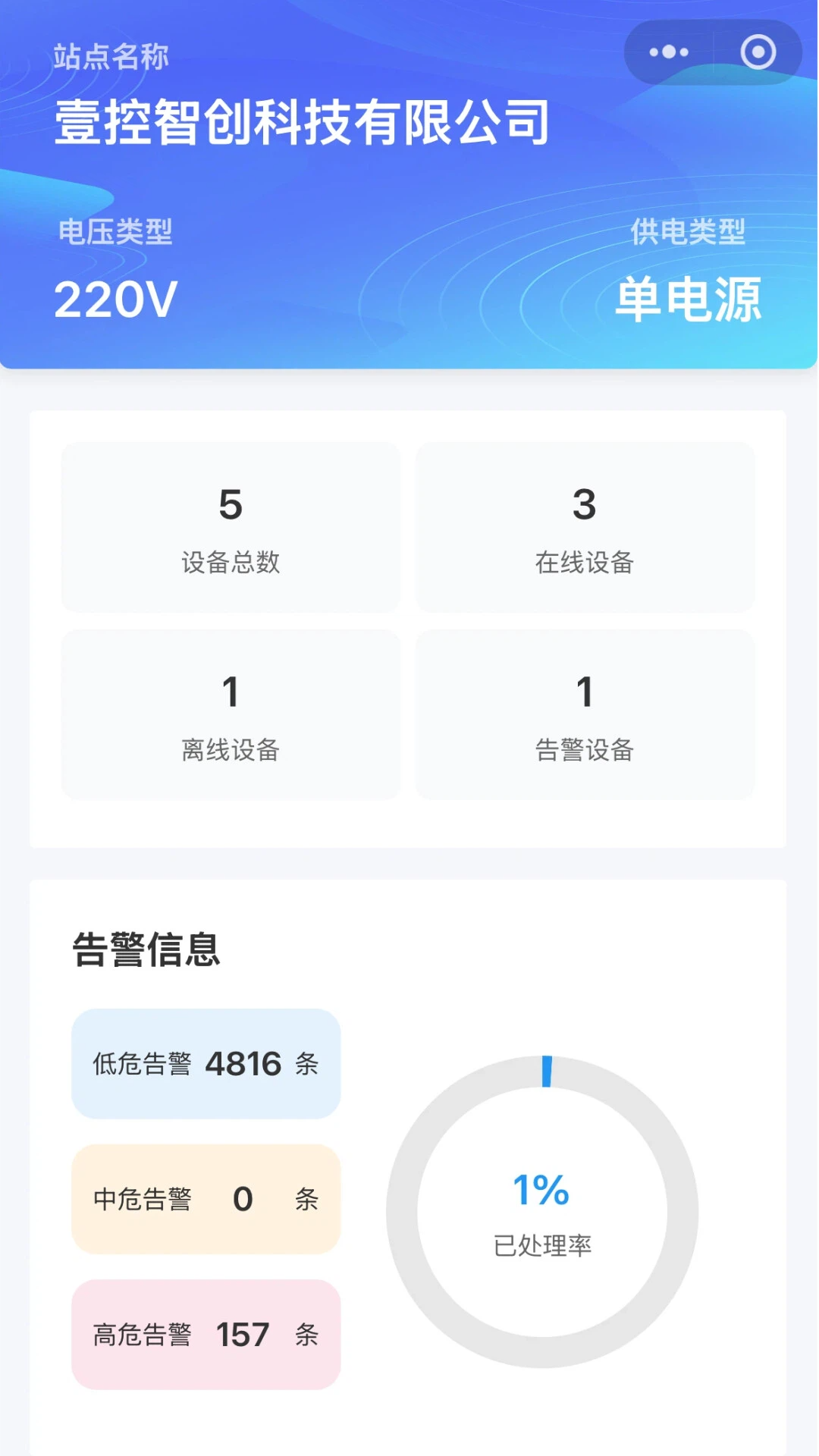The image size is (819, 1456).
Task: Open the 中危告警 alarms
Action: [206, 1199]
